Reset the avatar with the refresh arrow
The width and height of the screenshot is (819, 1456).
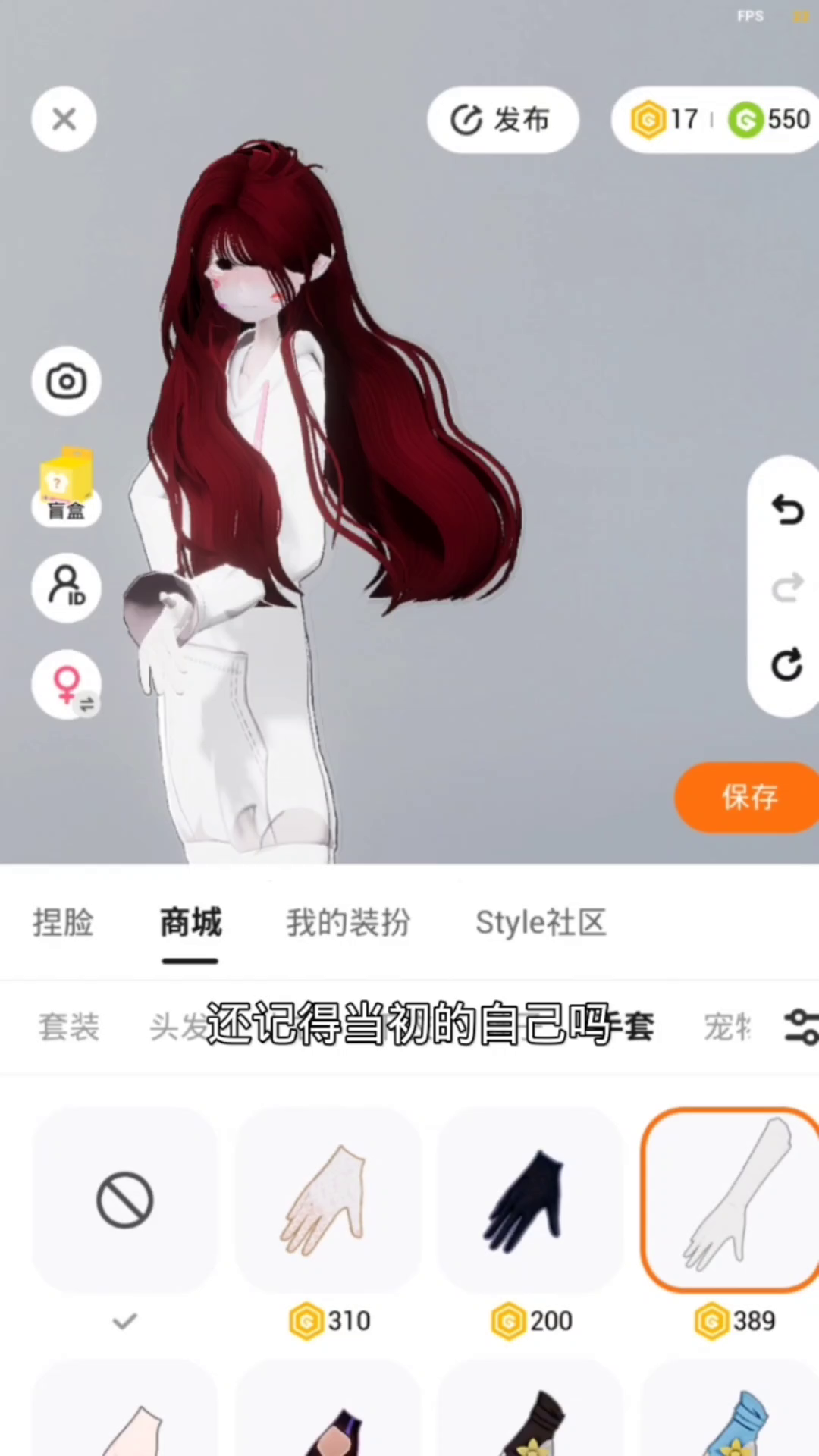point(786,665)
